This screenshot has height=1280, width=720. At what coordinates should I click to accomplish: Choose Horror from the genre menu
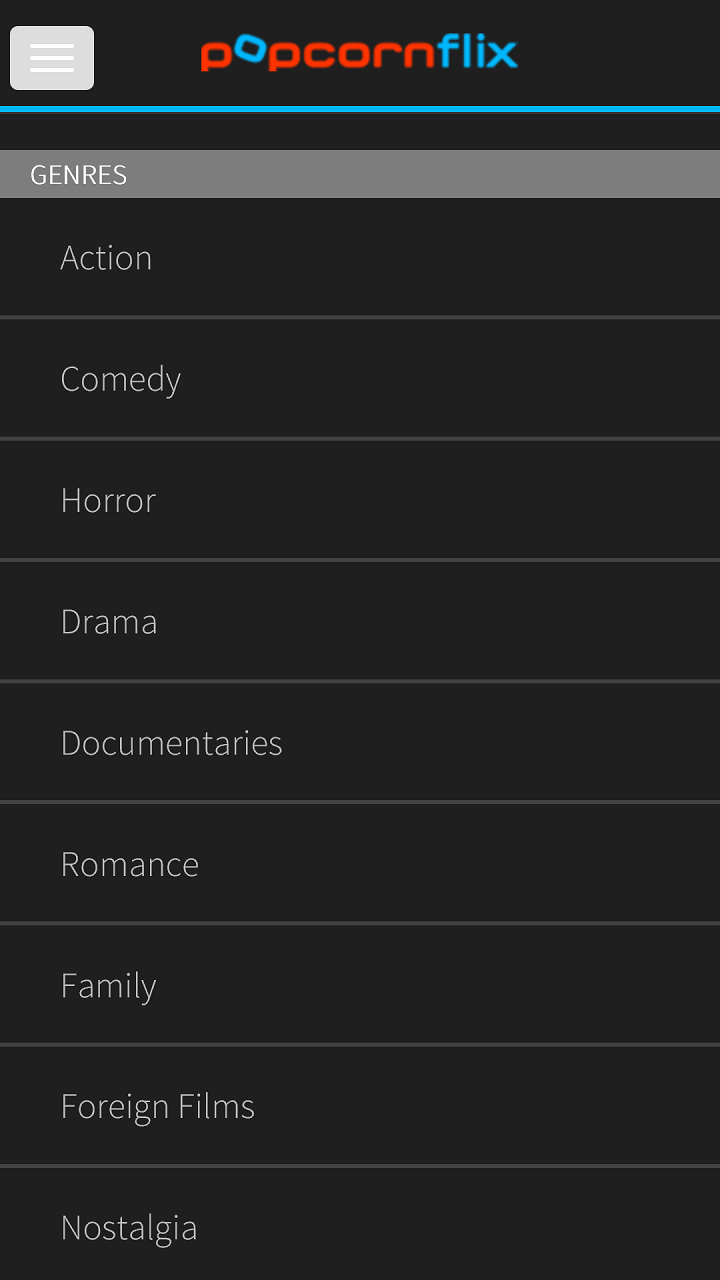coord(108,499)
